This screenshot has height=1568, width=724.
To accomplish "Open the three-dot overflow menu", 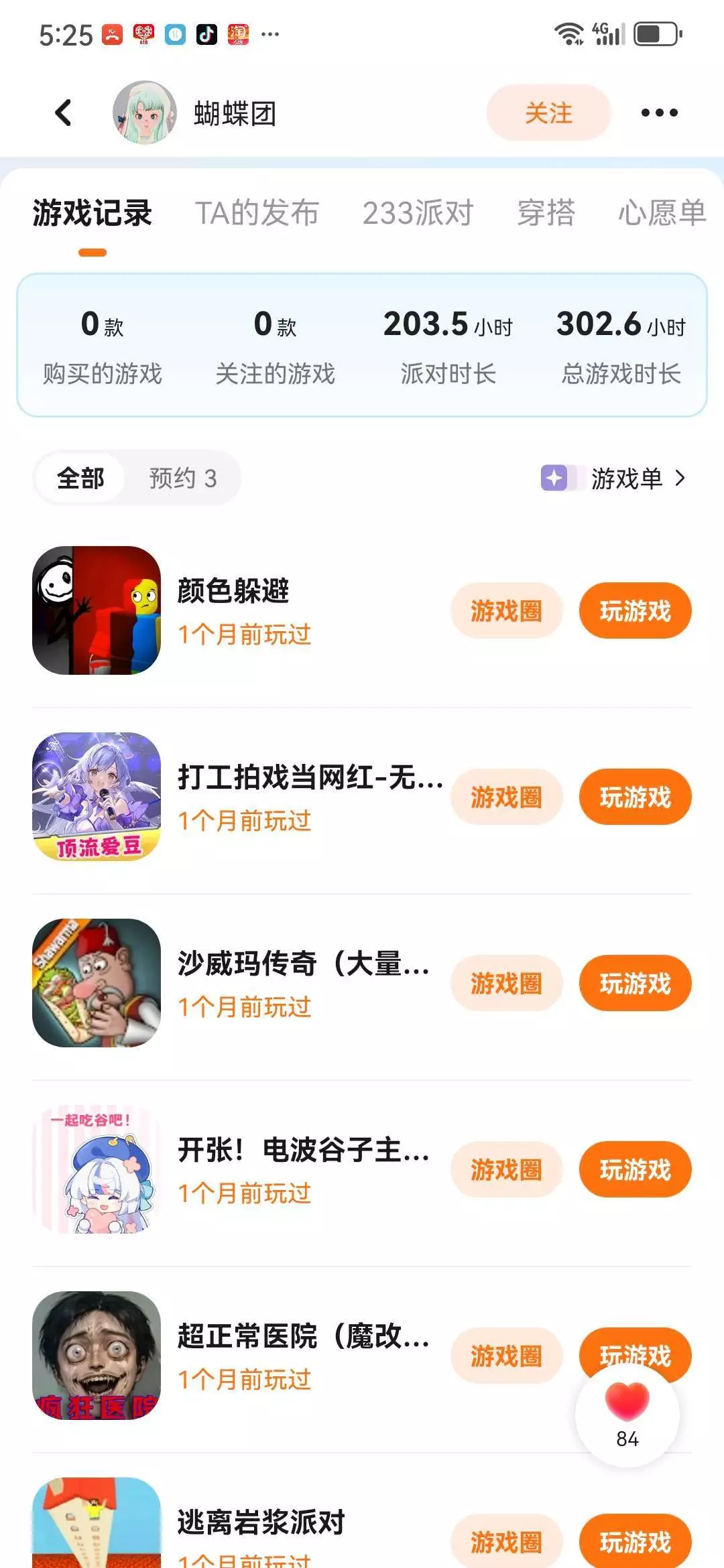I will pyautogui.click(x=659, y=113).
